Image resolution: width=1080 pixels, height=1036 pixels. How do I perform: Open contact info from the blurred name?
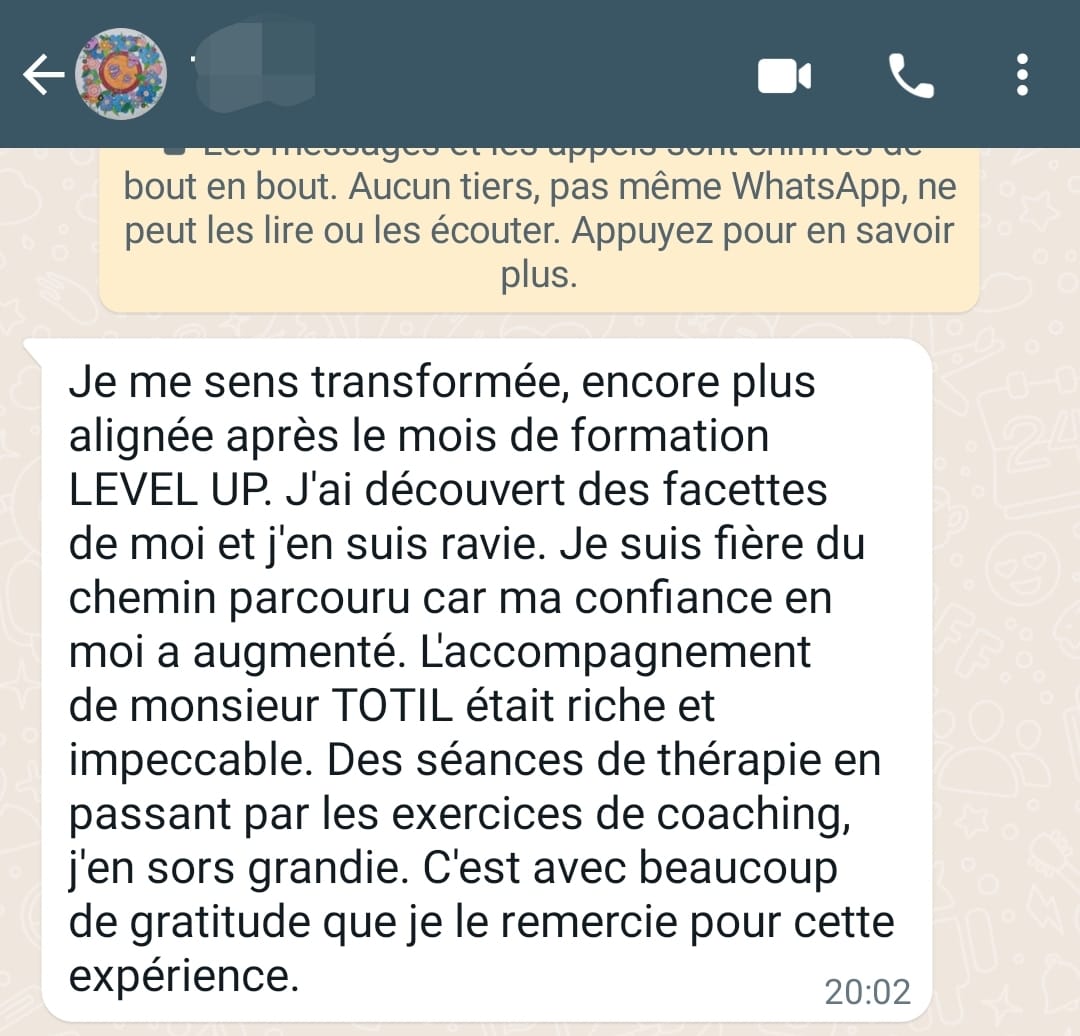255,72
